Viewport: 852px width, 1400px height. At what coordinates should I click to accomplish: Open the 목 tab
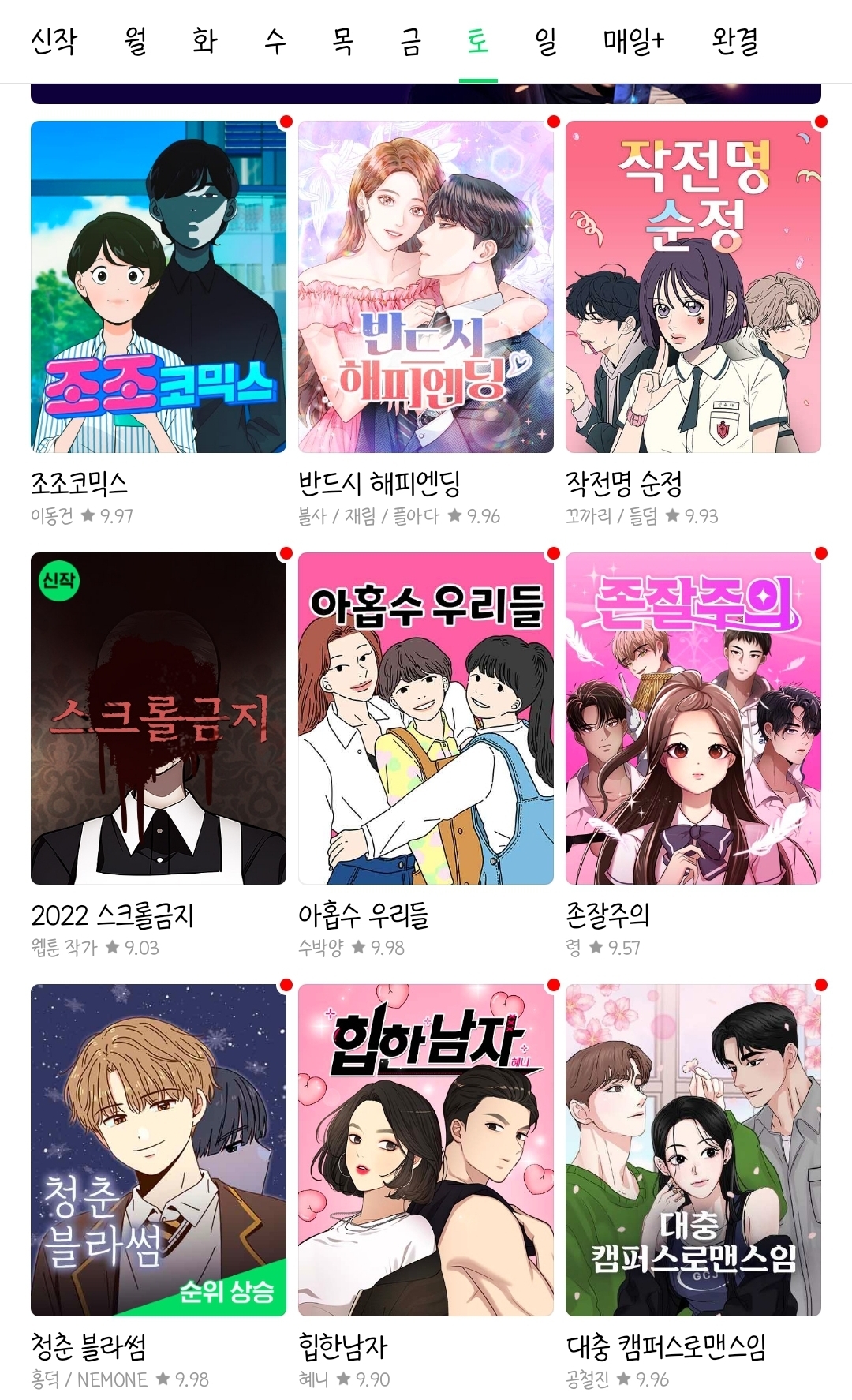342,41
